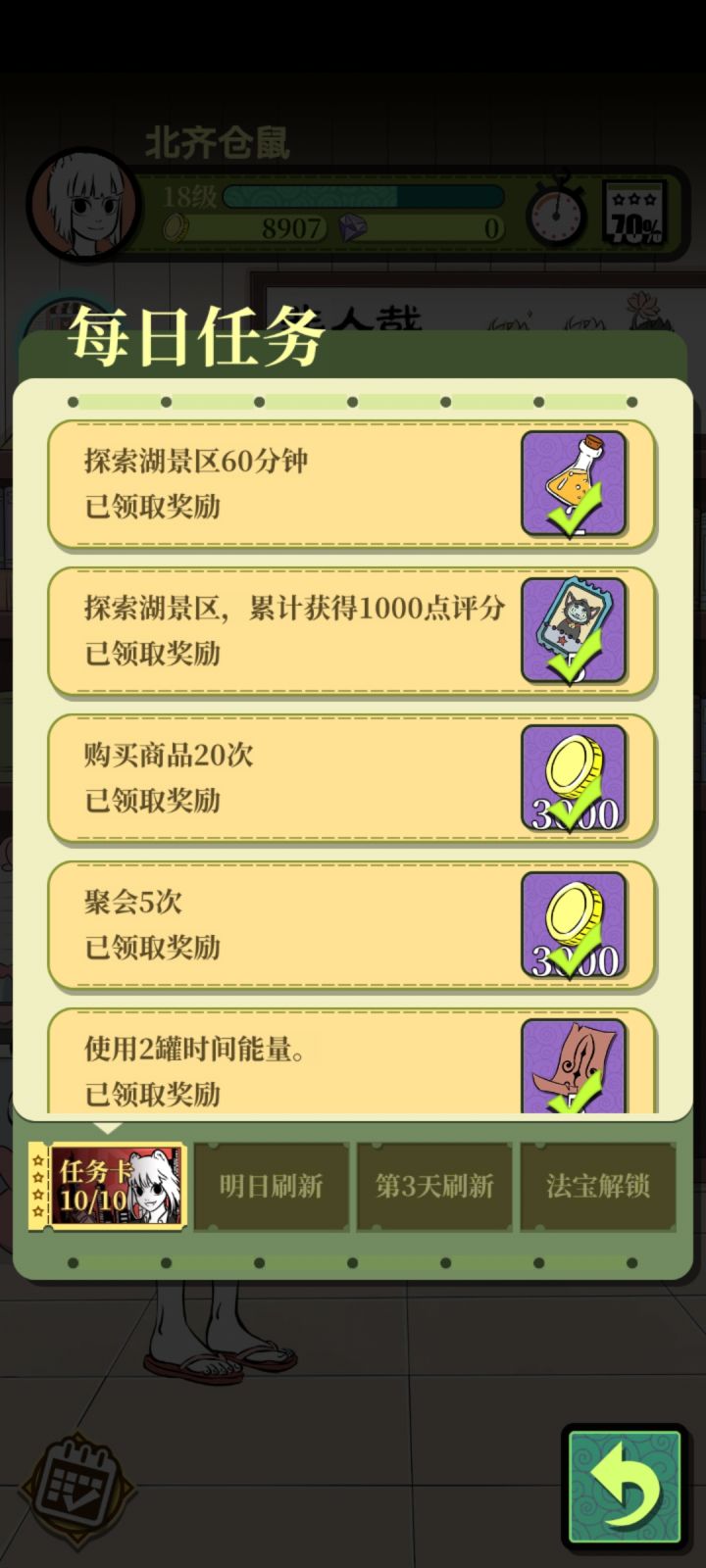Image resolution: width=706 pixels, height=1568 pixels.
Task: Switch to the 明日刷新 tab
Action: 272,1186
